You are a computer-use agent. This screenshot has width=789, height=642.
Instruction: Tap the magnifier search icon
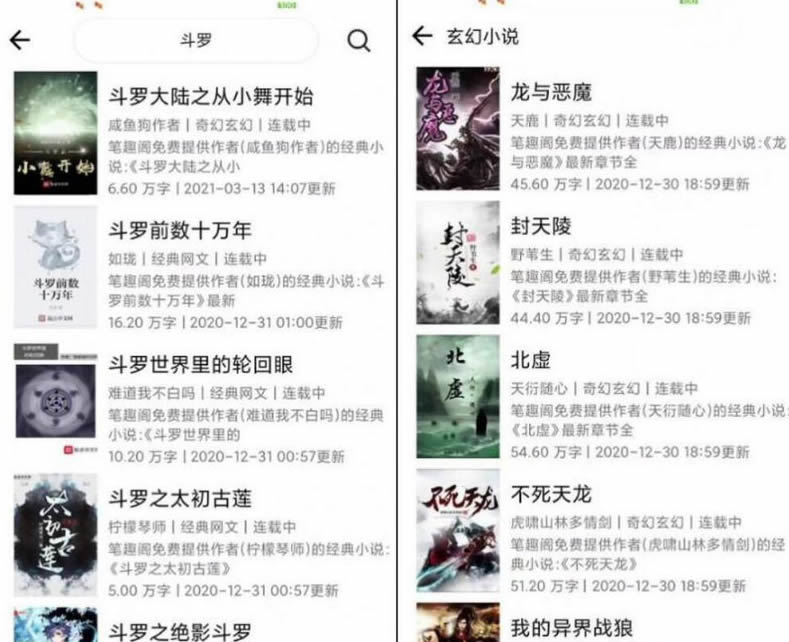tap(358, 41)
